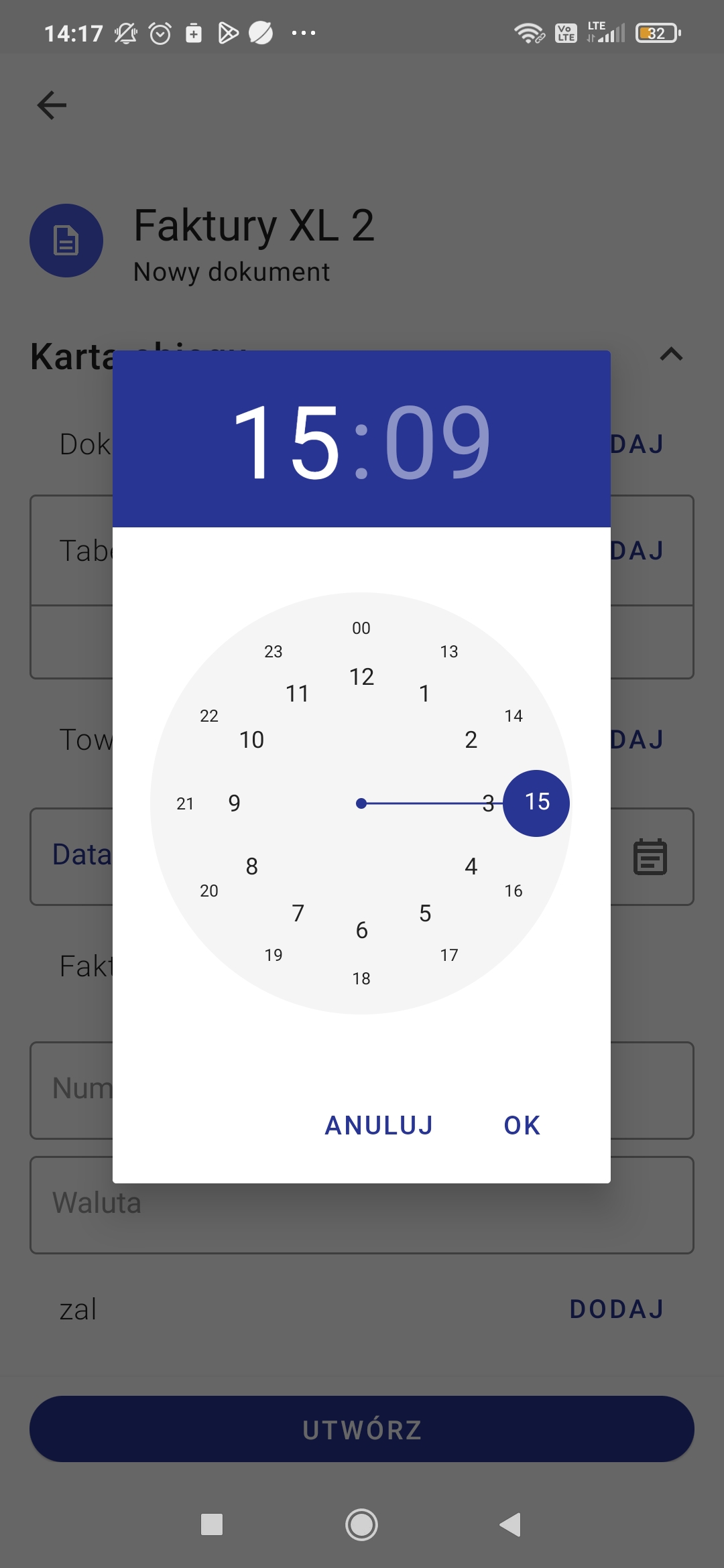This screenshot has height=1568, width=724.
Task: Tap the system home button
Action: pos(361,1524)
